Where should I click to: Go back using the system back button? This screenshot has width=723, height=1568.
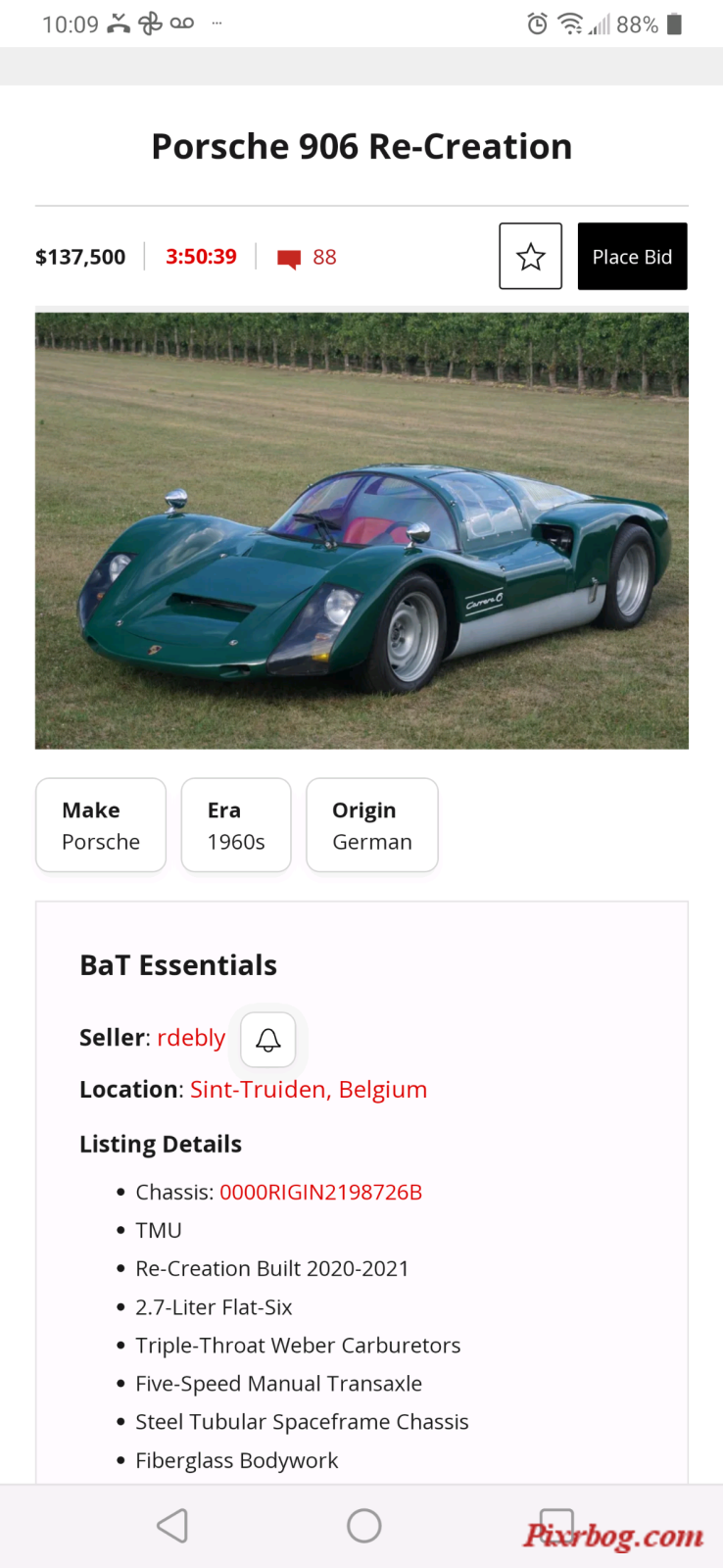pyautogui.click(x=172, y=1525)
